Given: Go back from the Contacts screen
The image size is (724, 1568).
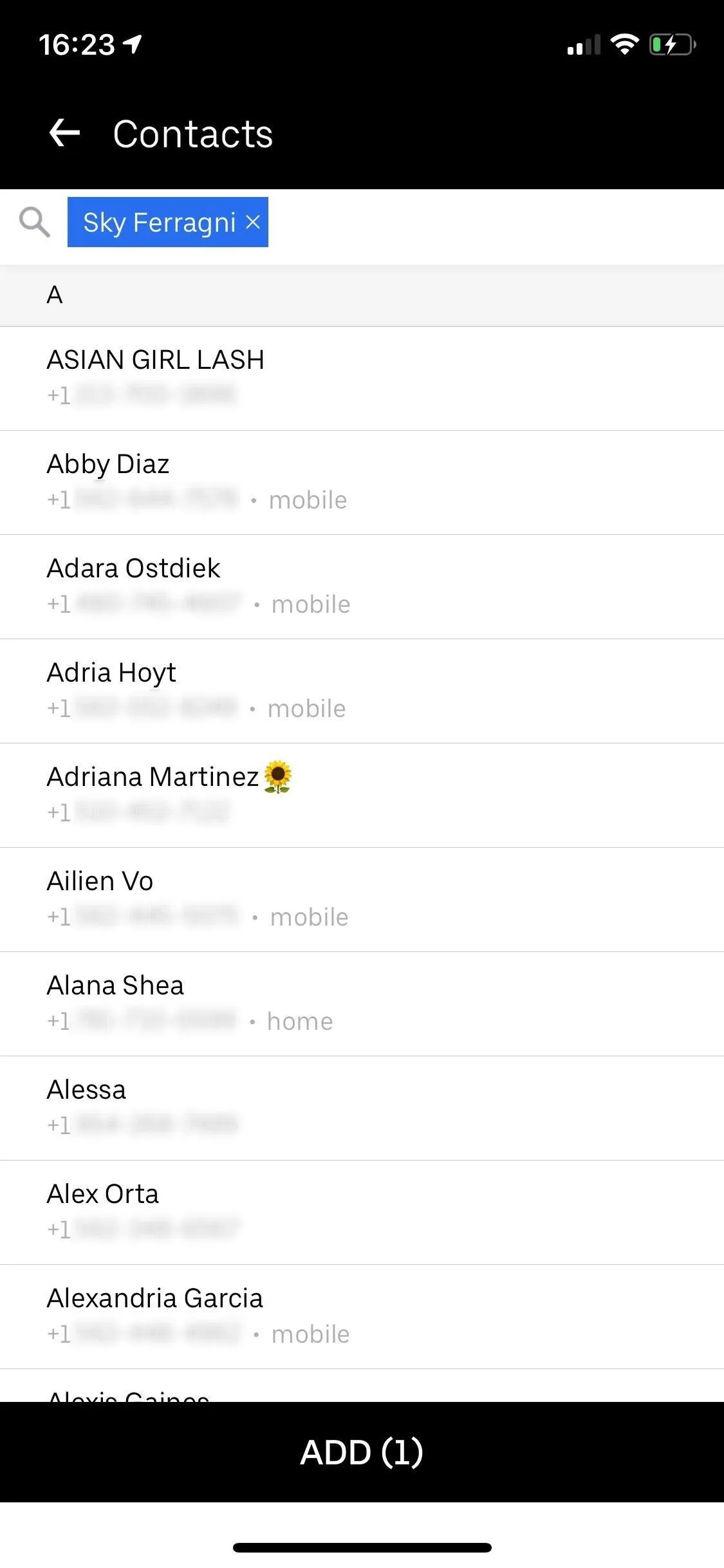Looking at the screenshot, I should point(64,133).
